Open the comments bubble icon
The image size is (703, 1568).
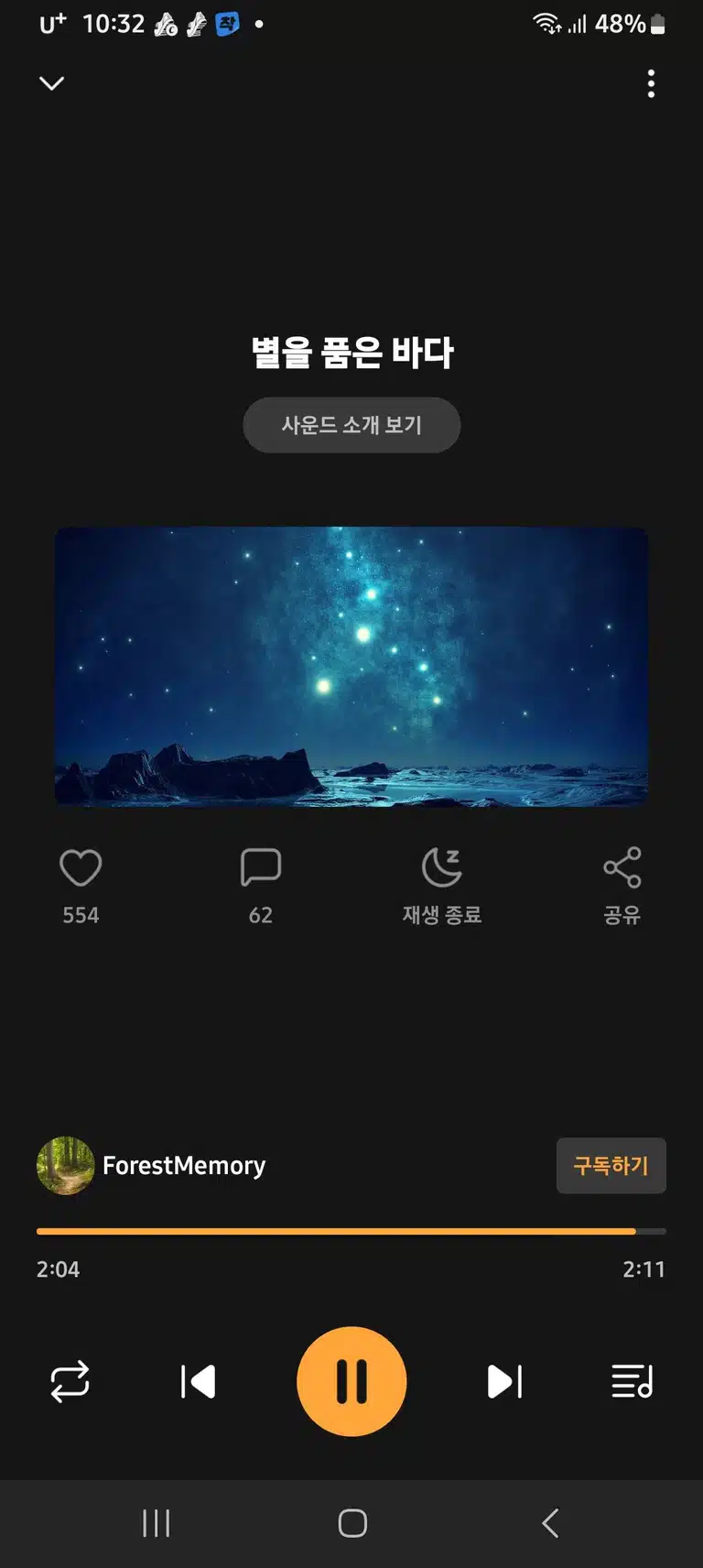click(261, 867)
